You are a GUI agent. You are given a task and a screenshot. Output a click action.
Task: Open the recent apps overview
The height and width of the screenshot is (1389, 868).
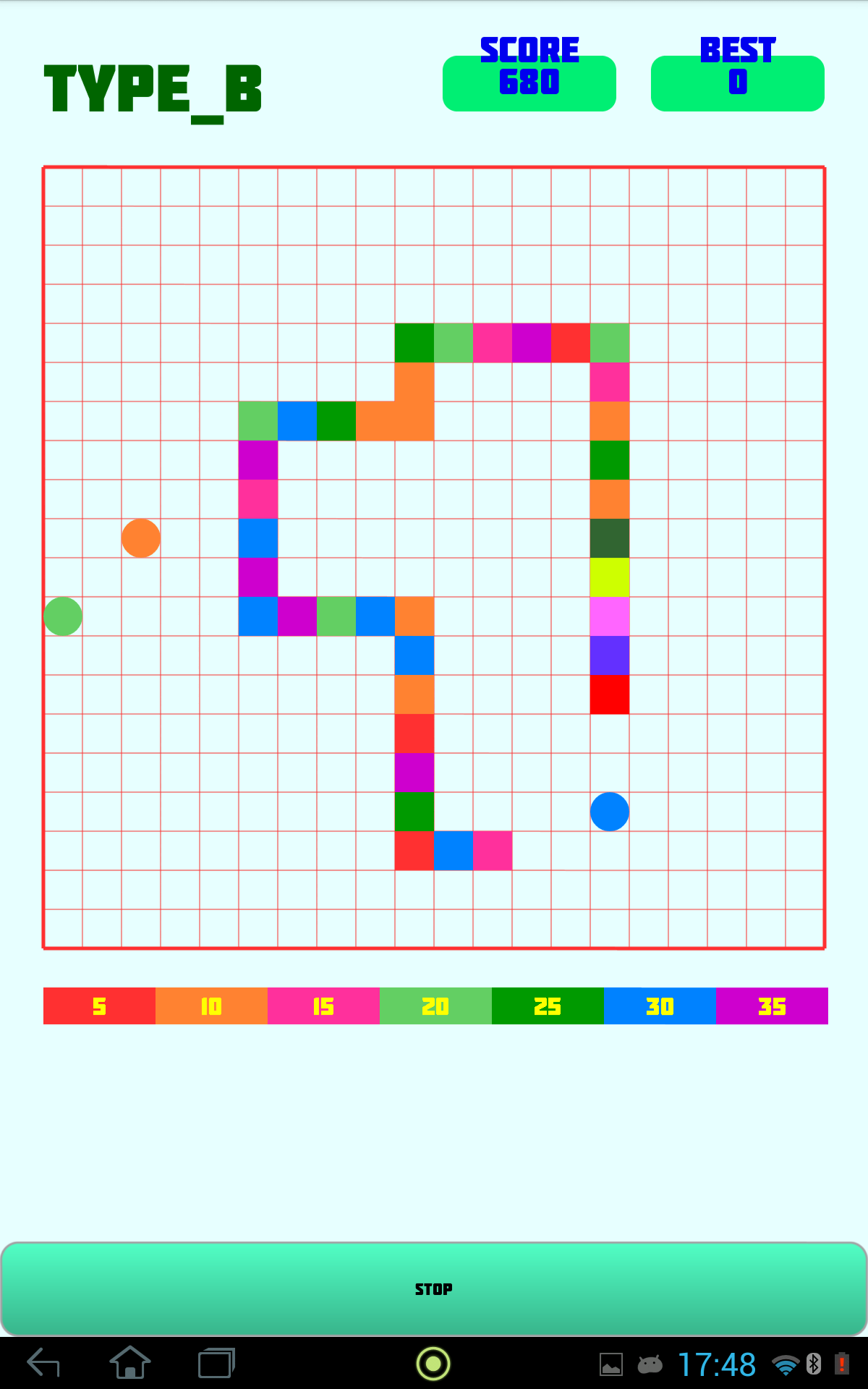[x=216, y=1364]
